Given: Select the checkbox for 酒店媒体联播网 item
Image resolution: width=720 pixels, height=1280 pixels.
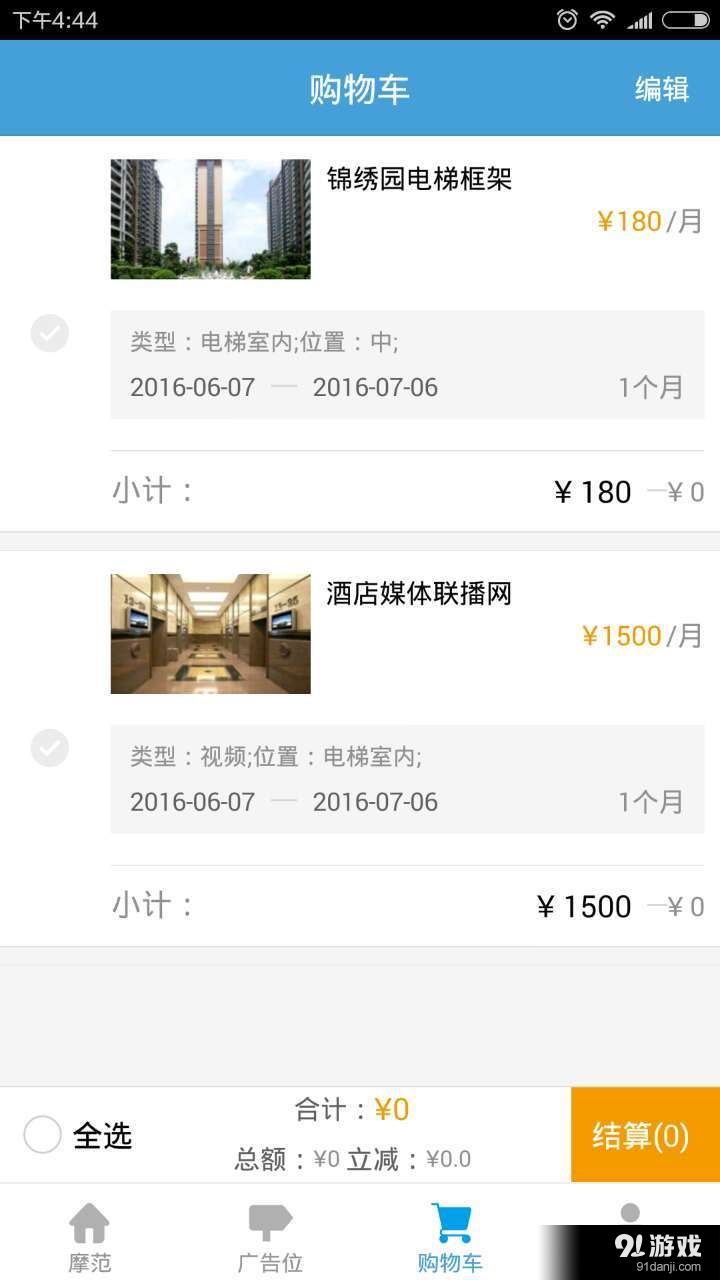Looking at the screenshot, I should (50, 748).
